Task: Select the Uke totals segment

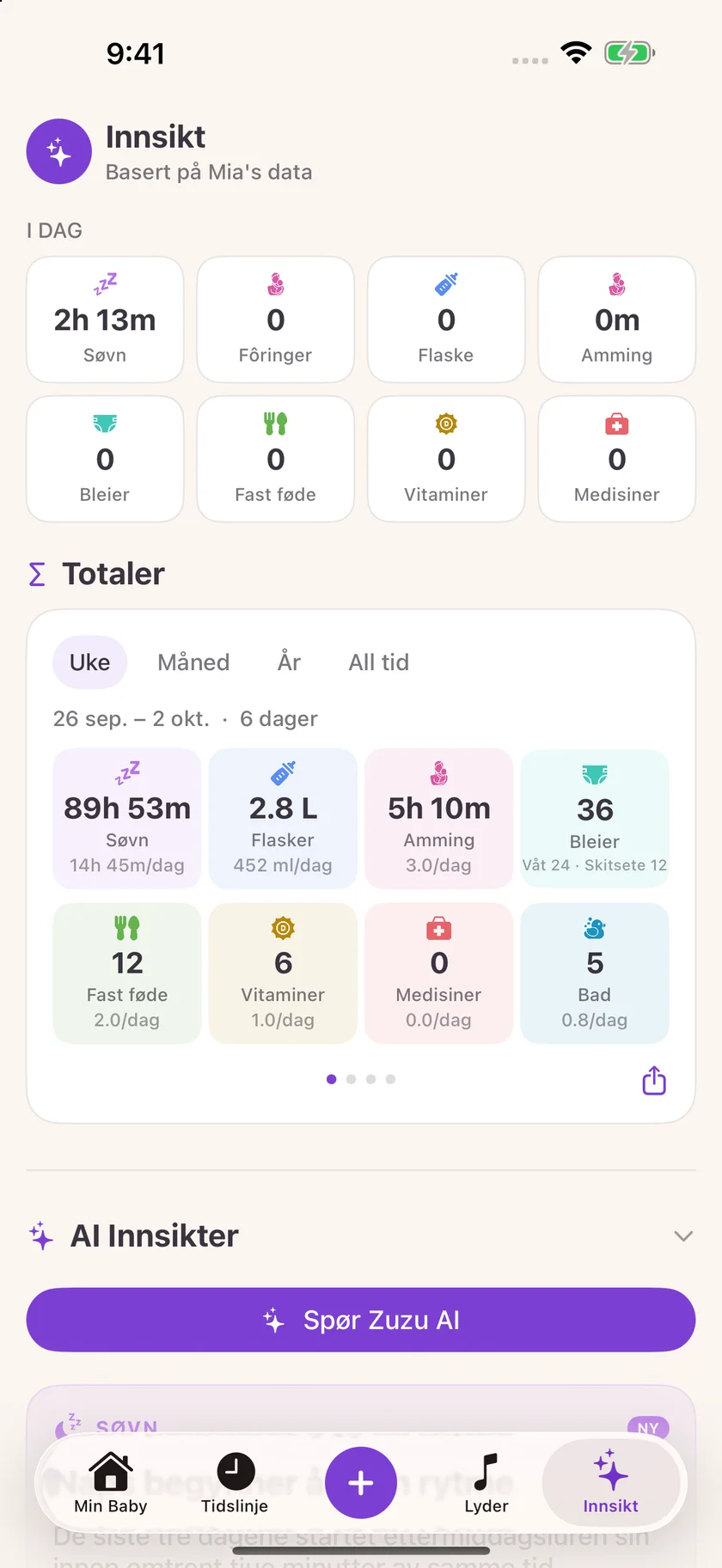Action: point(90,662)
